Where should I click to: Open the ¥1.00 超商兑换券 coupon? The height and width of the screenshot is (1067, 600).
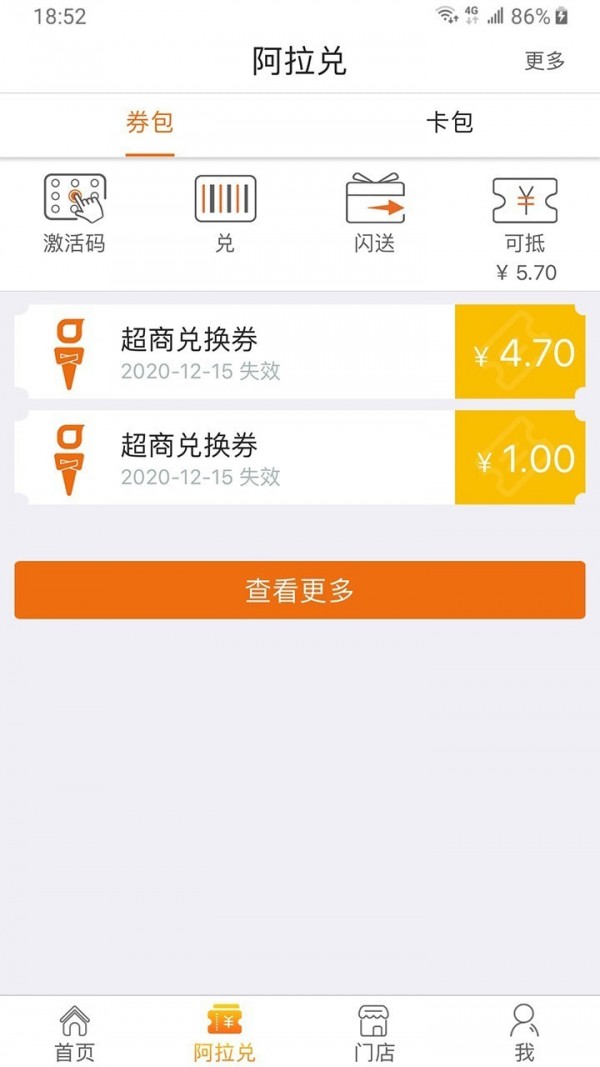(300, 458)
